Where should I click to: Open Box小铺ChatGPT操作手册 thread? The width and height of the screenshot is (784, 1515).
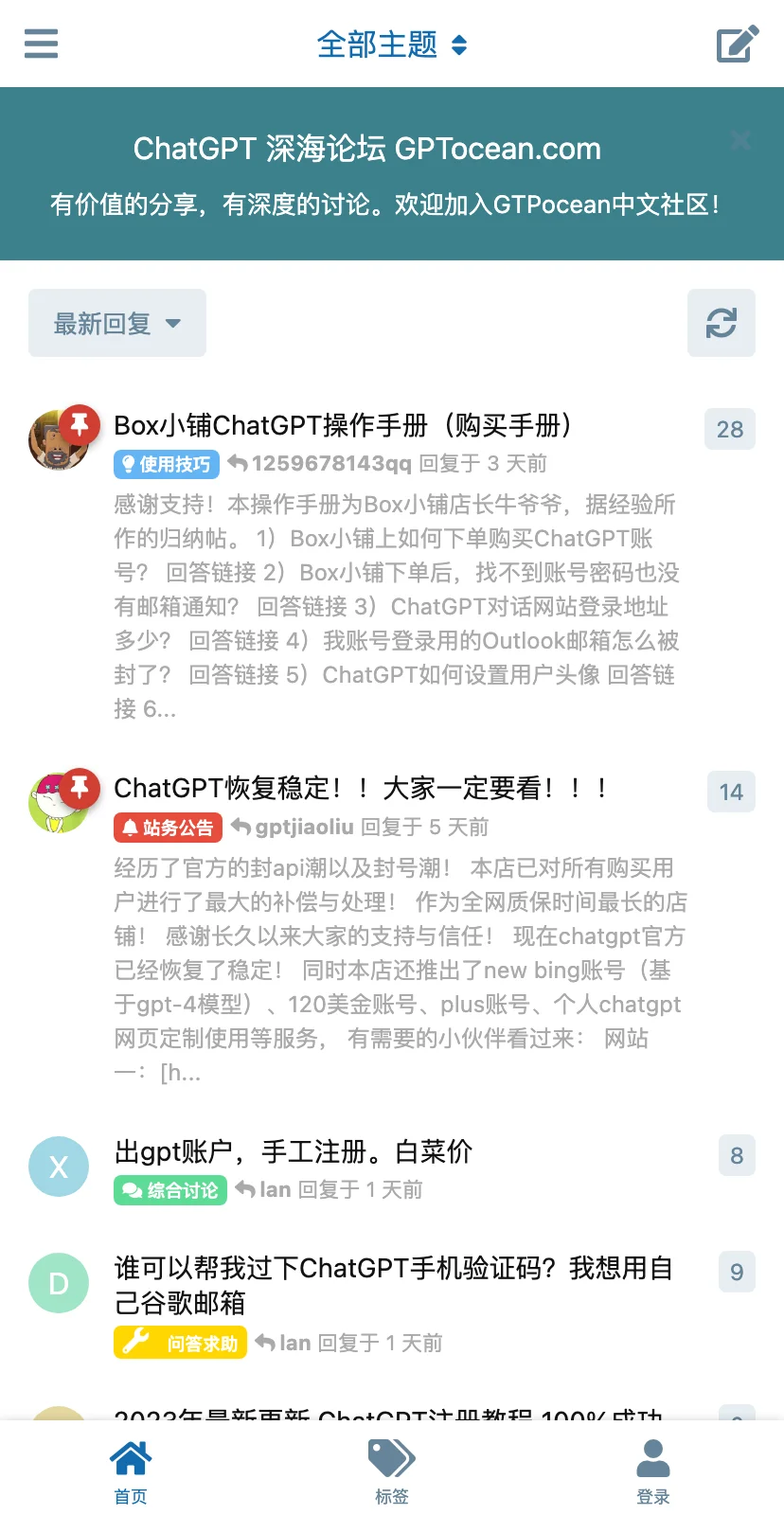pos(343,426)
